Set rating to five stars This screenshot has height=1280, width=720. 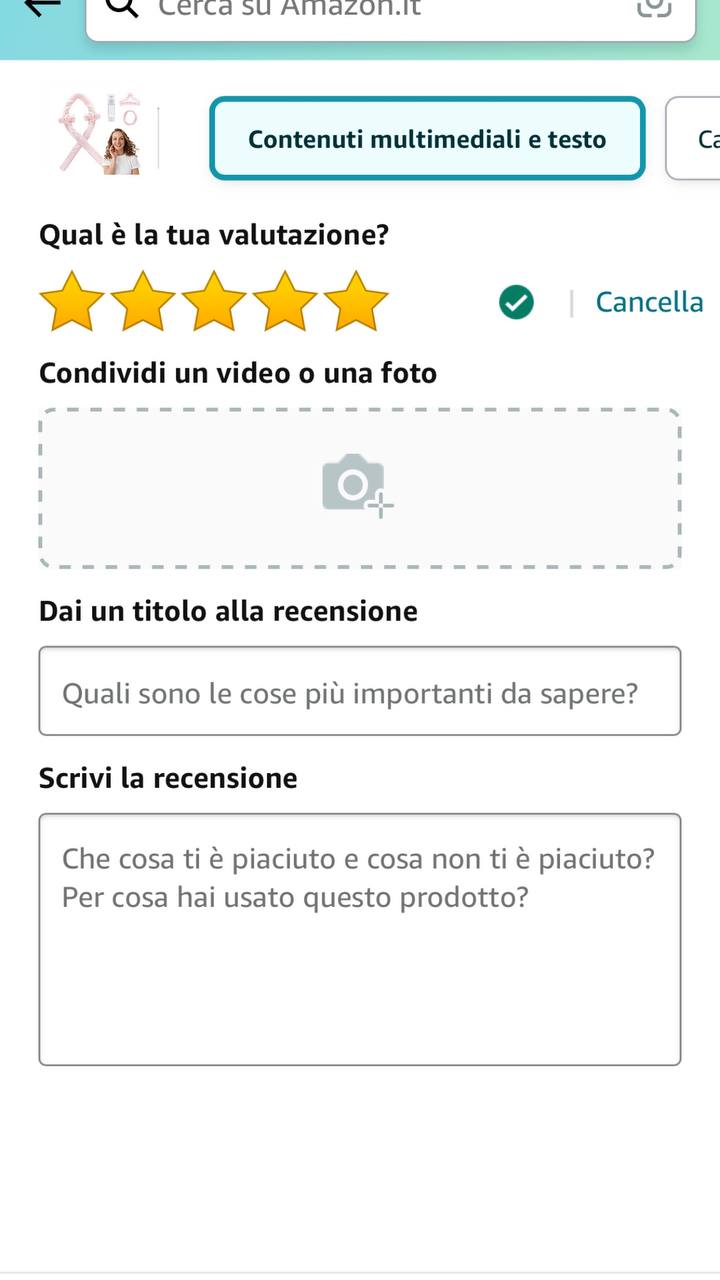356,301
